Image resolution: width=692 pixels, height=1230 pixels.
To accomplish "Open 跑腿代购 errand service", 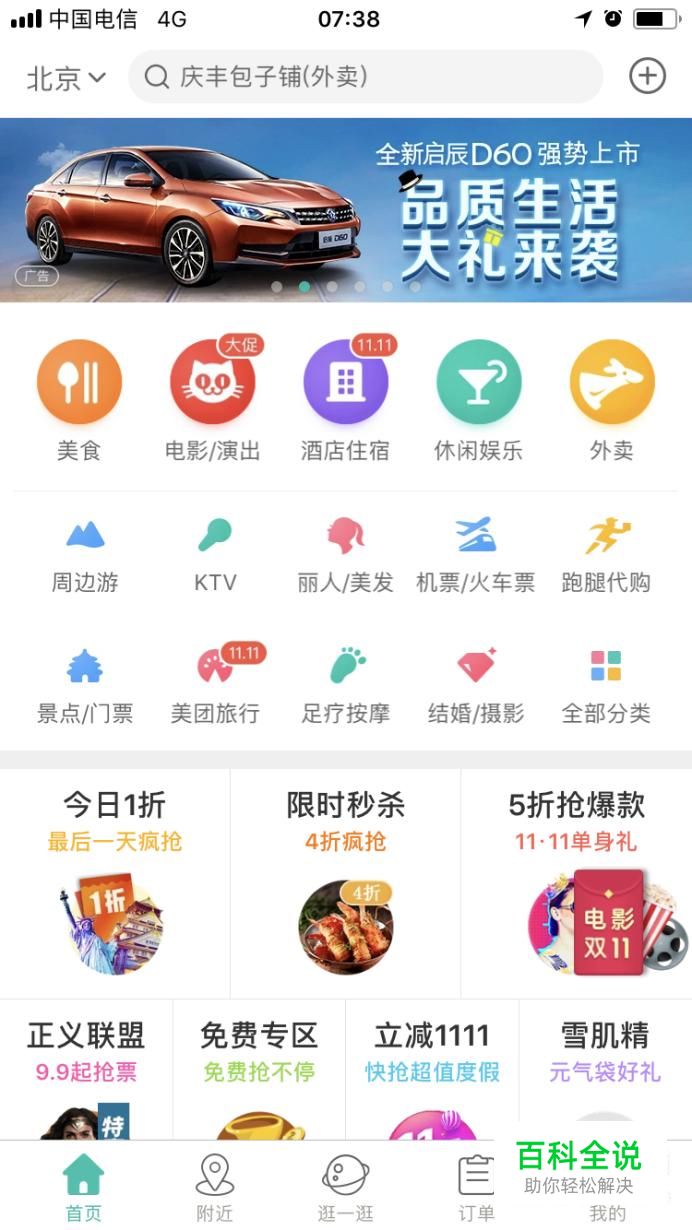I will pyautogui.click(x=606, y=555).
